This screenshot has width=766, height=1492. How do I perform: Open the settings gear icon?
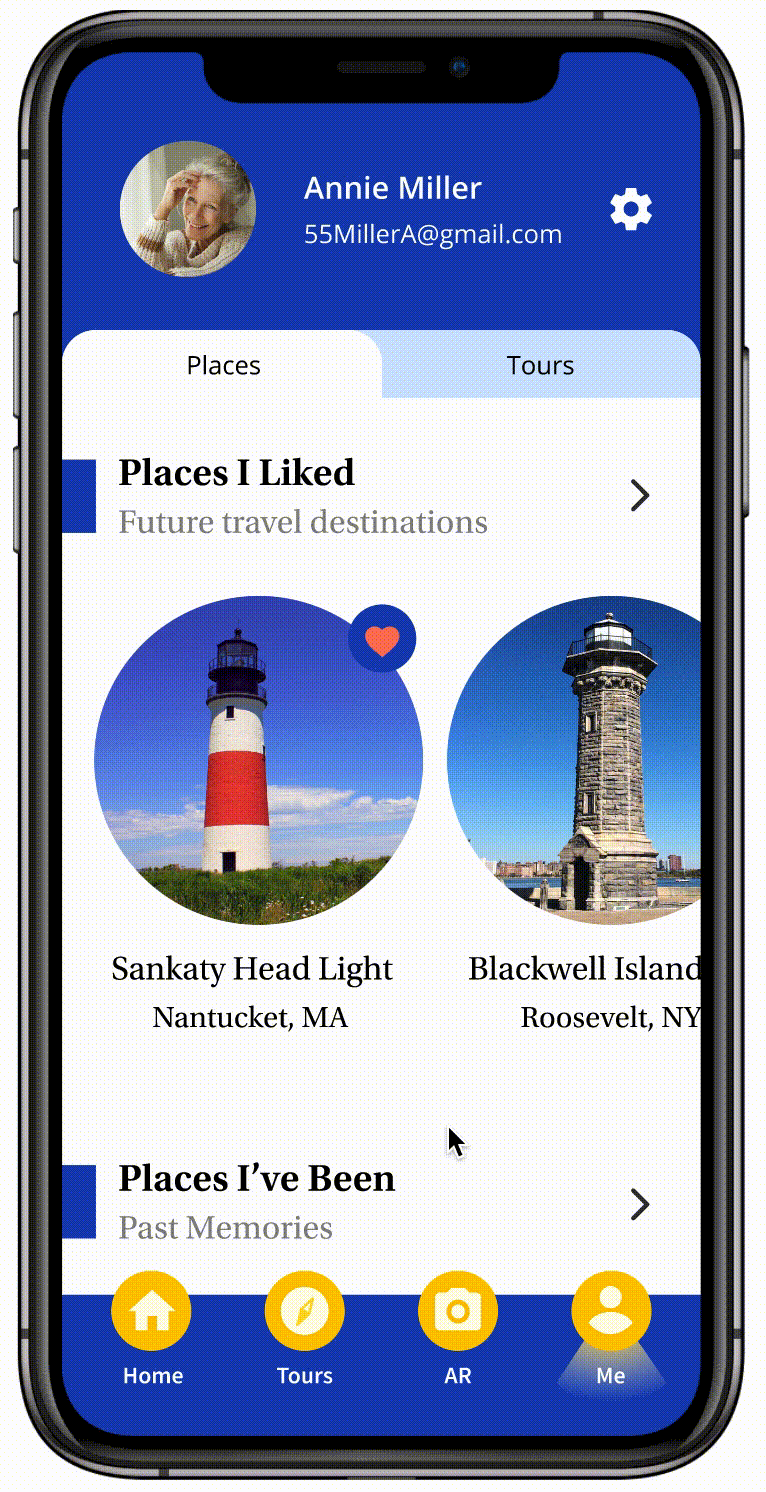click(631, 210)
